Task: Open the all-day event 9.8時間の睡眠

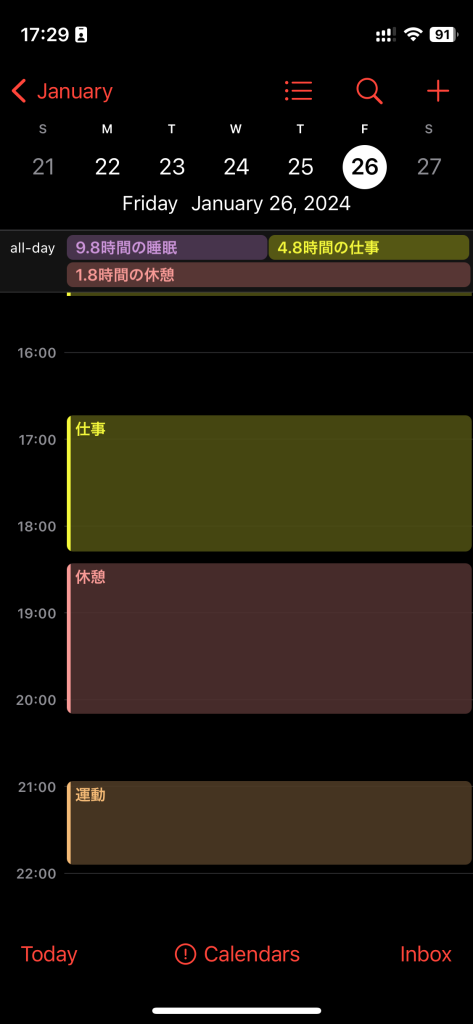Action: (x=167, y=248)
